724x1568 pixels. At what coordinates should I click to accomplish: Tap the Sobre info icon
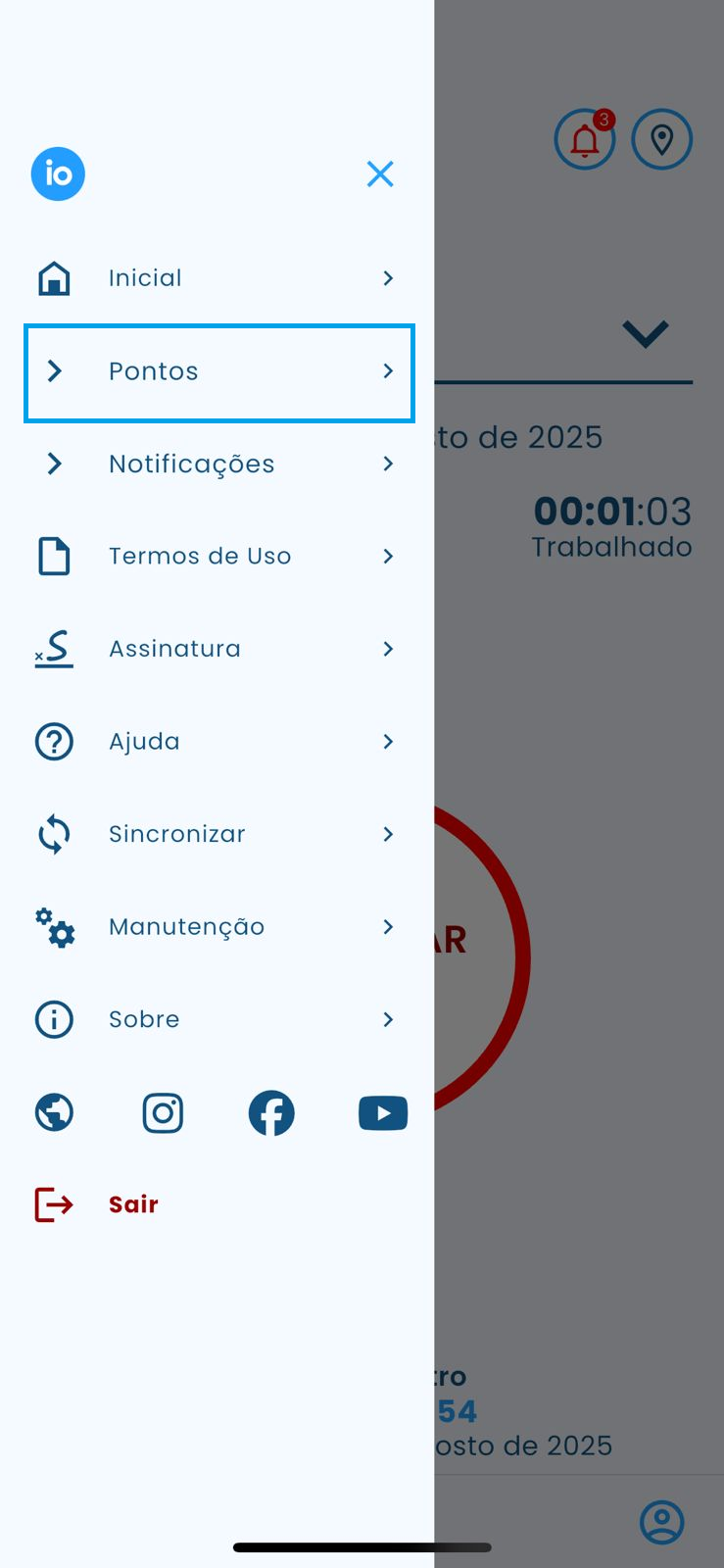[54, 1019]
